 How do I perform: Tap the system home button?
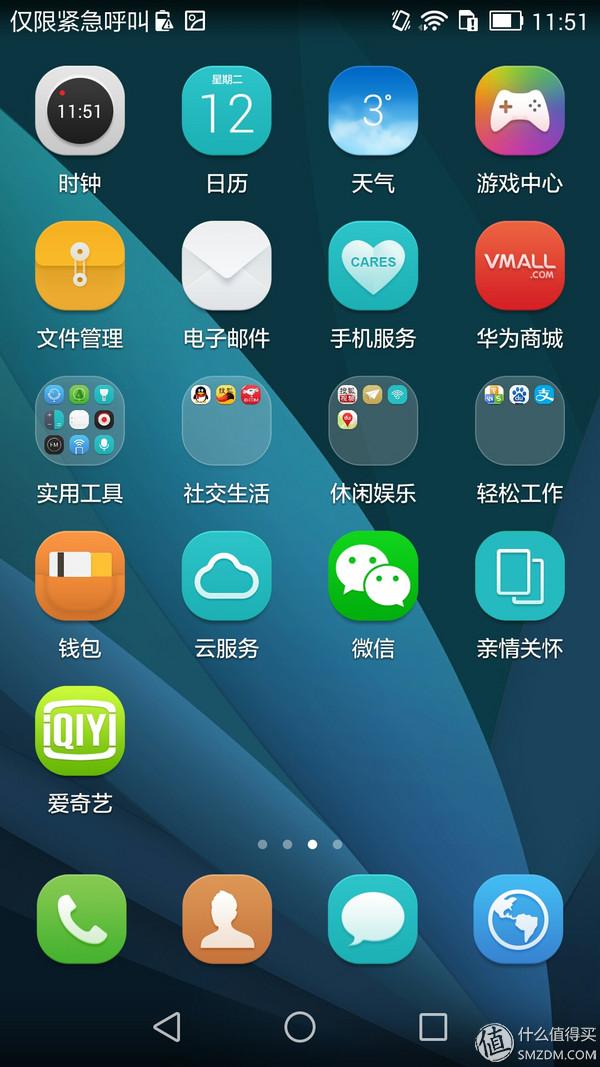300,1026
